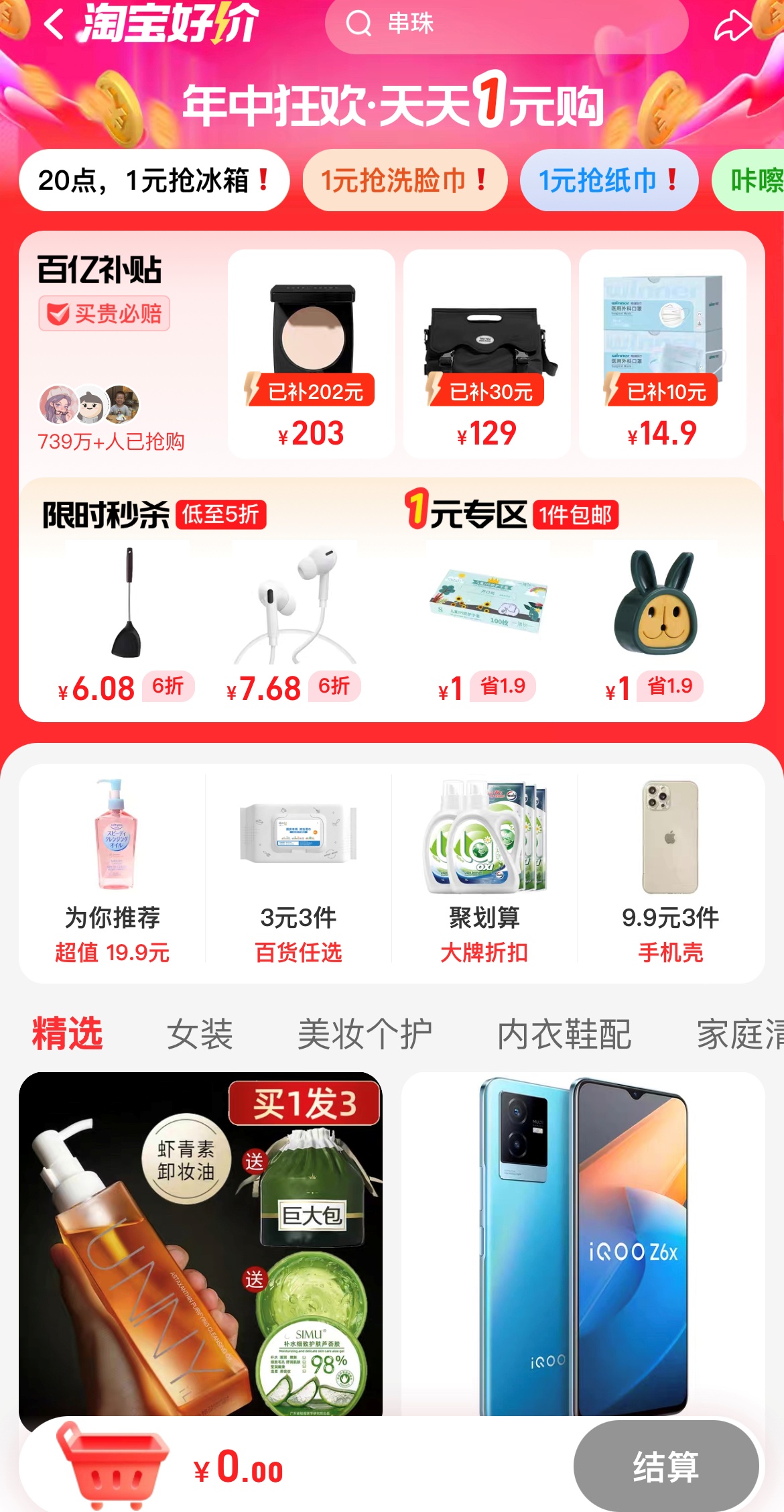View the ¥6.08 spatula flash sale
The height and width of the screenshot is (1512, 784).
pyautogui.click(x=126, y=620)
